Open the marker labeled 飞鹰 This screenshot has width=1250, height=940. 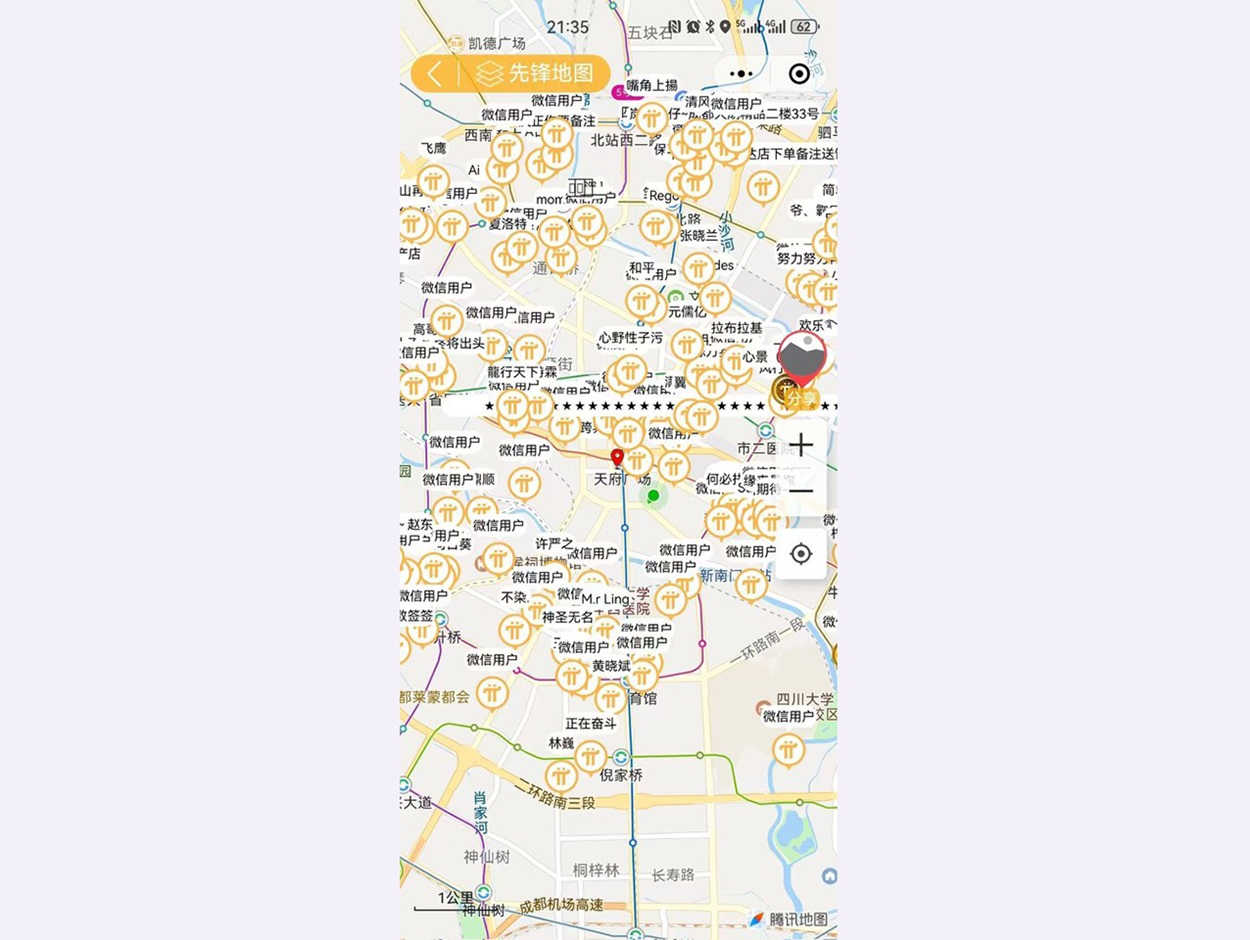click(433, 180)
